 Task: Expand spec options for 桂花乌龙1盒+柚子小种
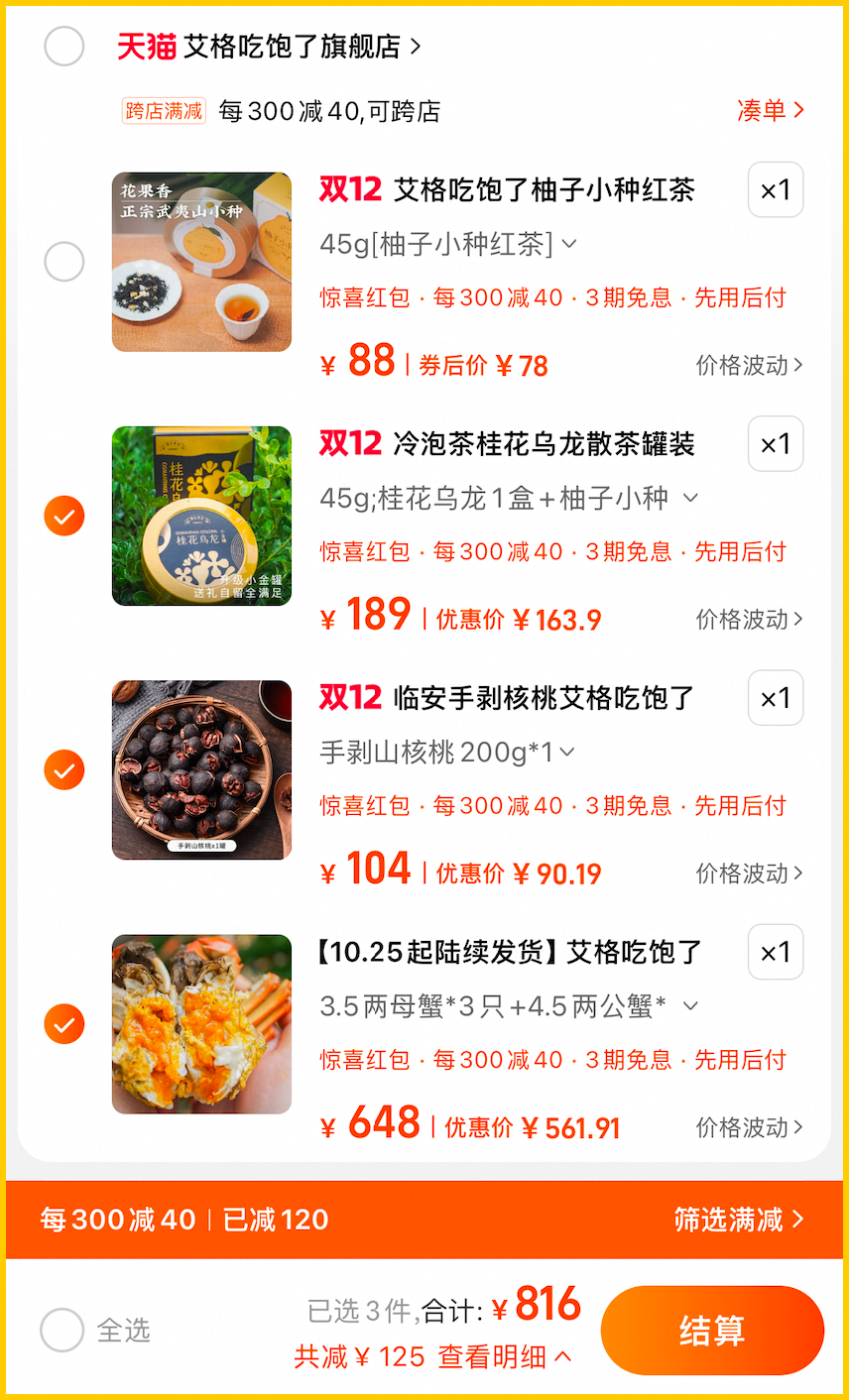click(x=510, y=498)
